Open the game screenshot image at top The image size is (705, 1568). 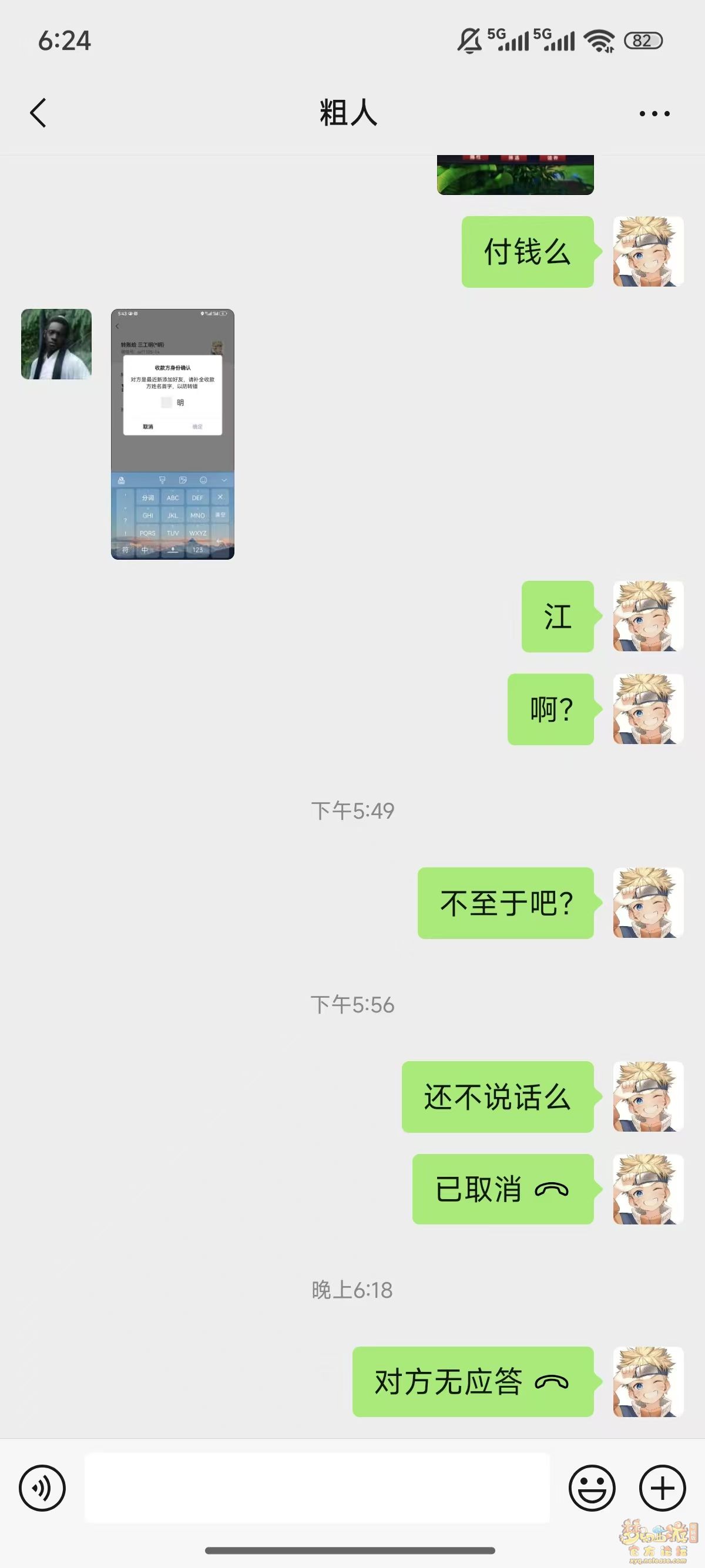coord(515,176)
